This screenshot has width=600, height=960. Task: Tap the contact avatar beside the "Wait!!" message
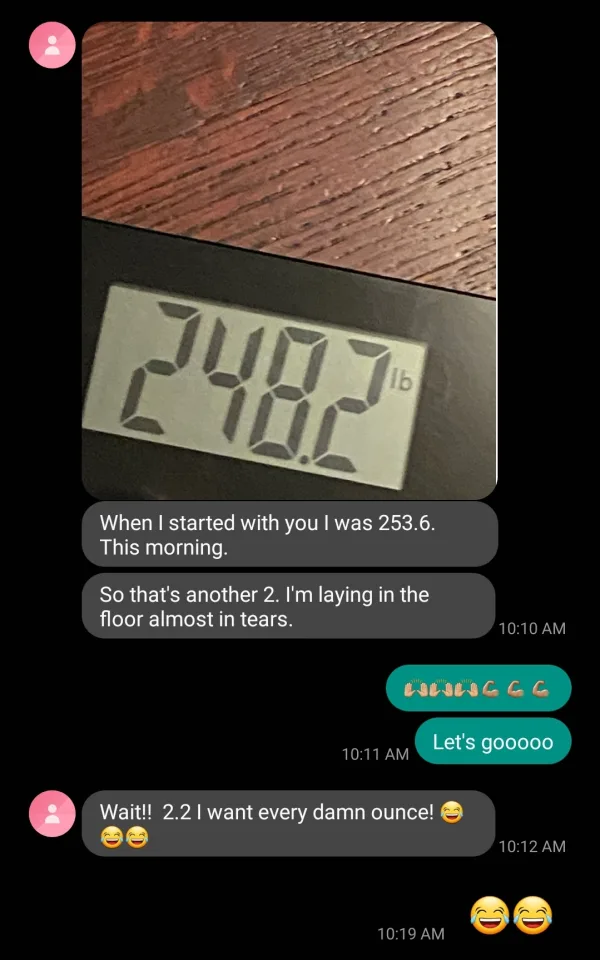coord(53,813)
